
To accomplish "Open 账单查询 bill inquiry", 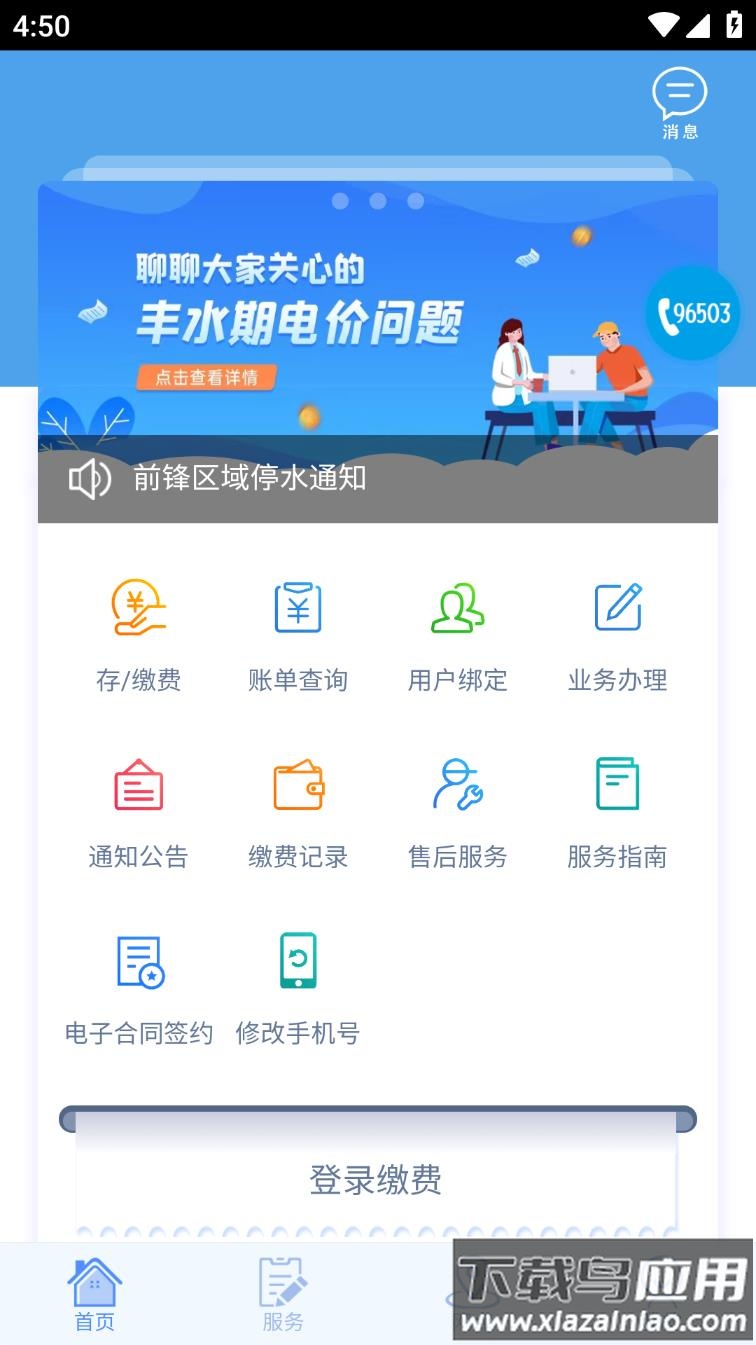I will pyautogui.click(x=297, y=630).
